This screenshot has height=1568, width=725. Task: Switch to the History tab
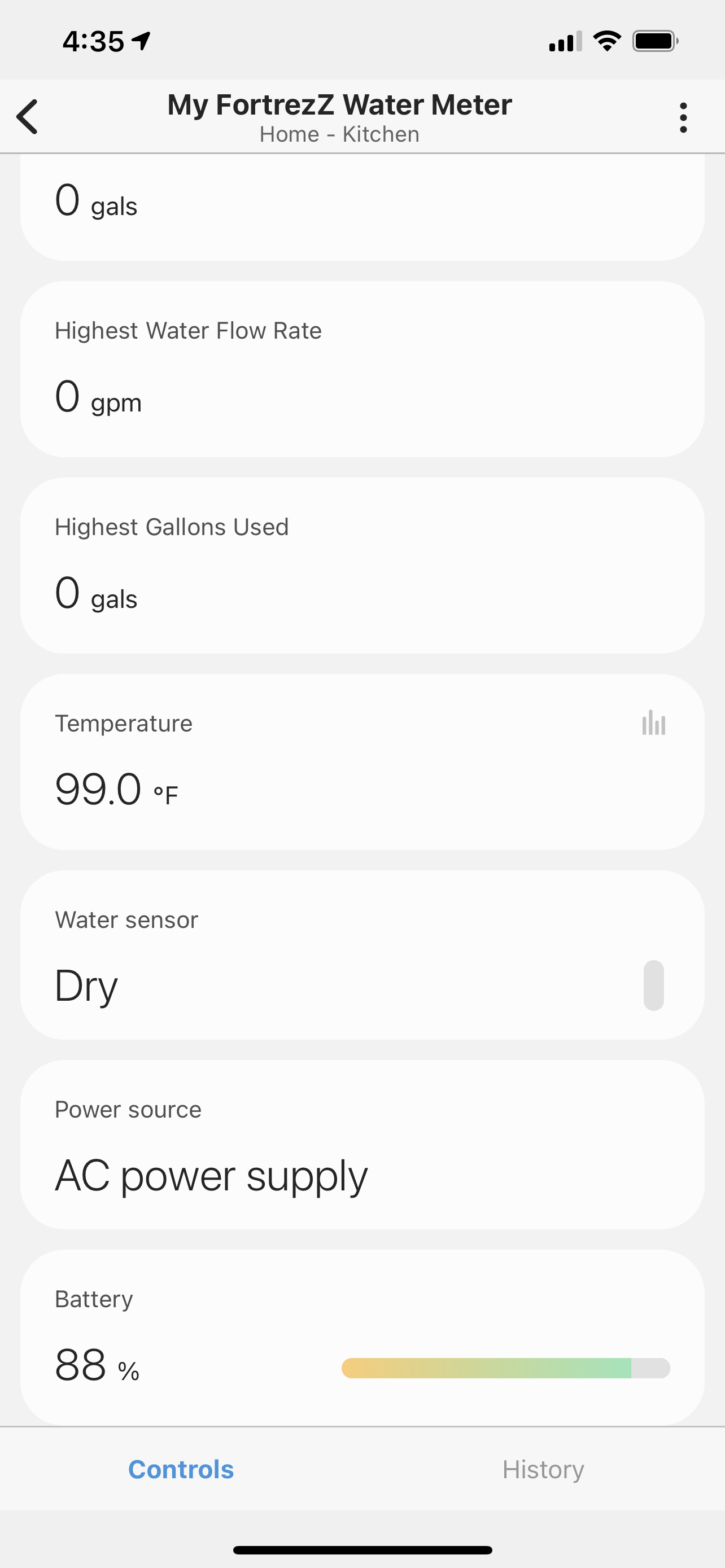[x=543, y=1469]
